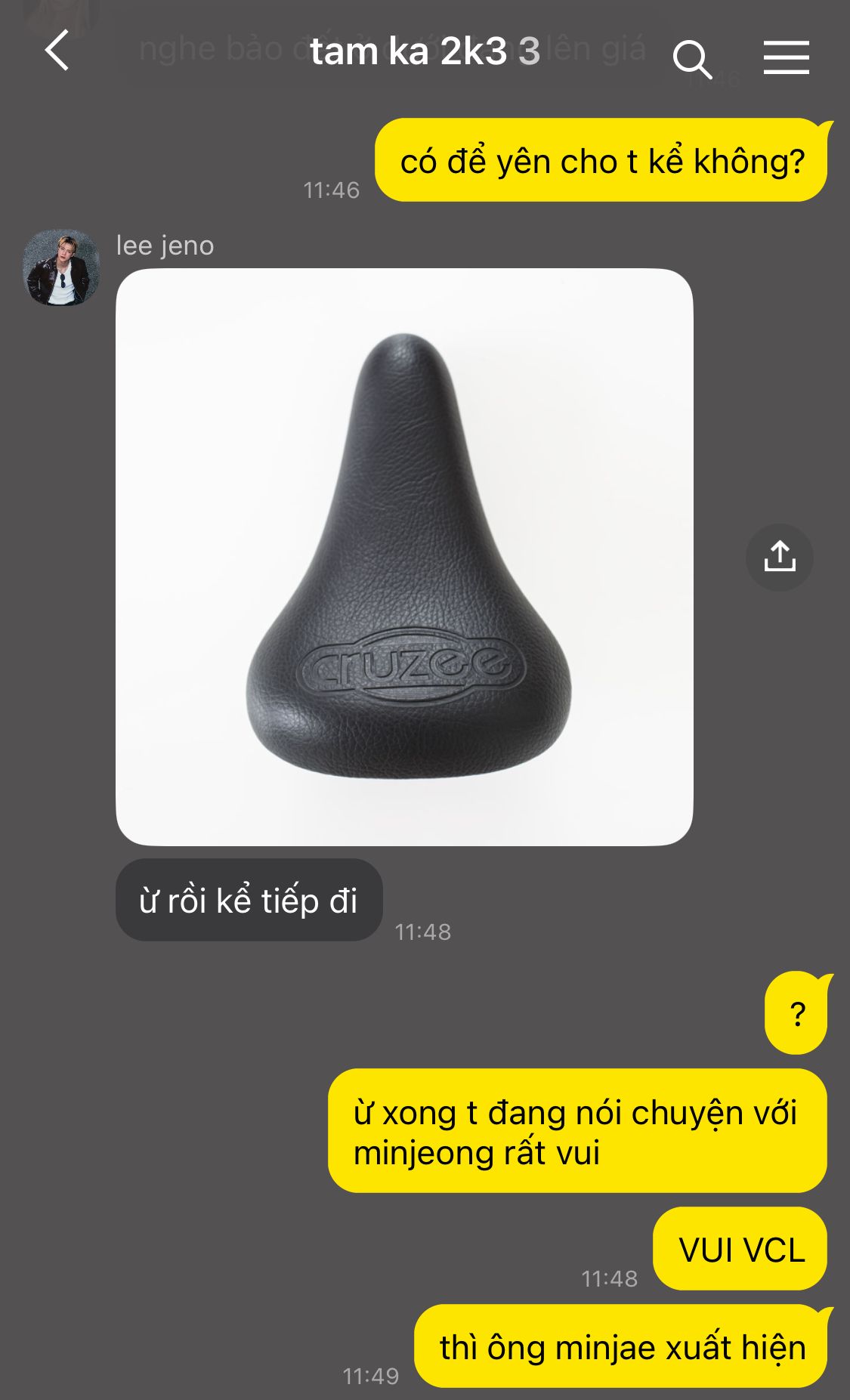
Task: View the bike saddle photo from lee jeno
Action: tap(404, 557)
